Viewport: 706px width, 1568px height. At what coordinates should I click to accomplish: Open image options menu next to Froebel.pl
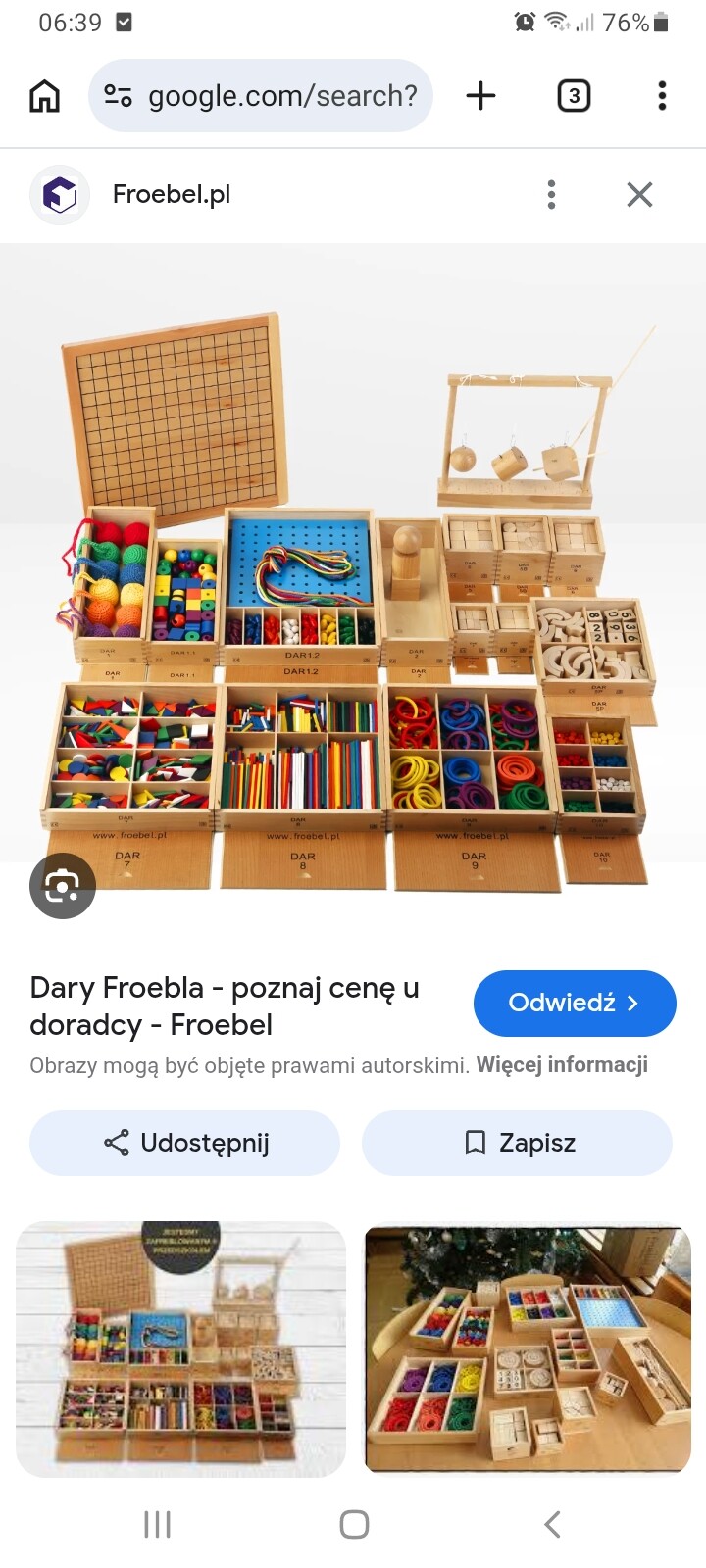coord(551,194)
